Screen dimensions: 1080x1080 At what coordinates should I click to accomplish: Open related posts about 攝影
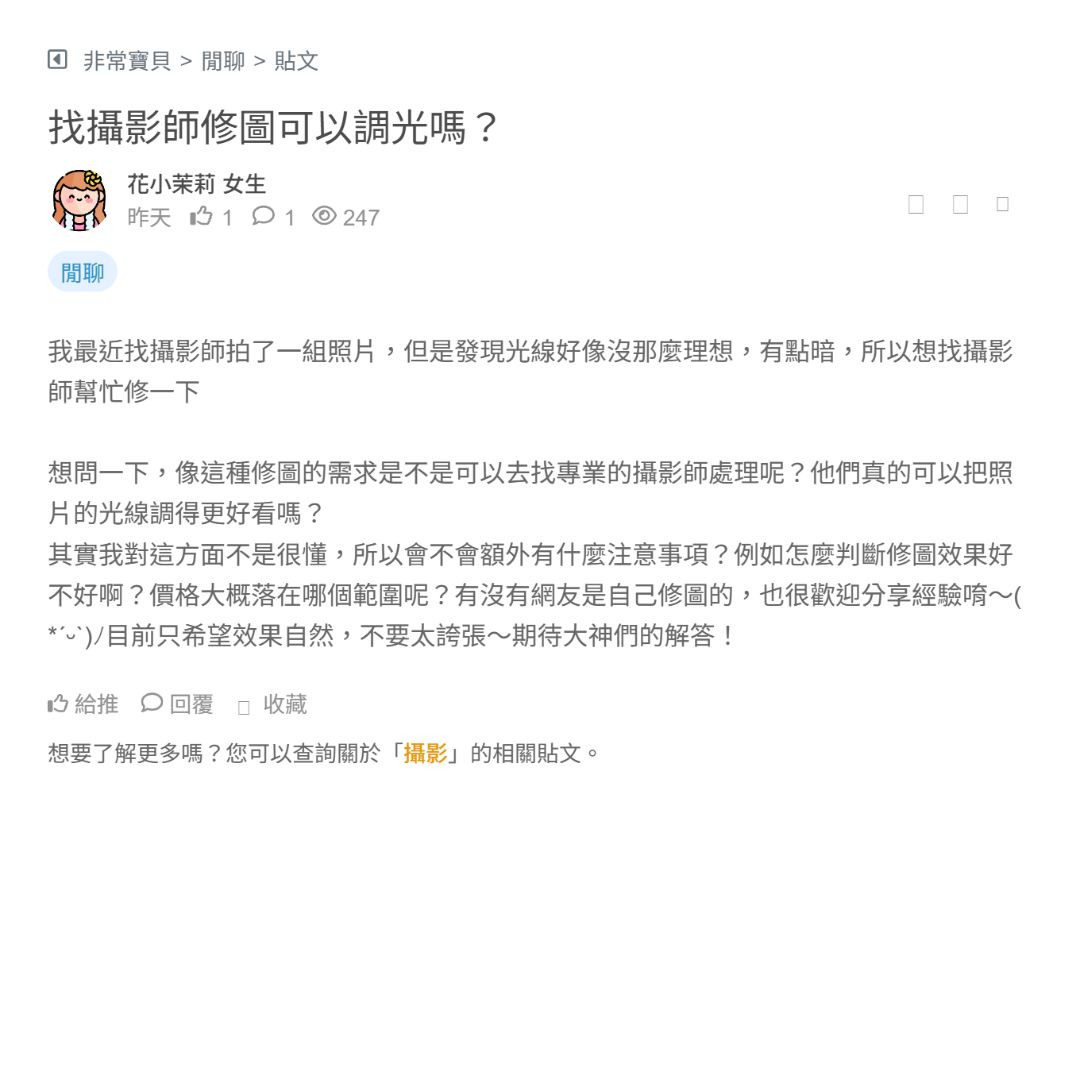(x=425, y=753)
